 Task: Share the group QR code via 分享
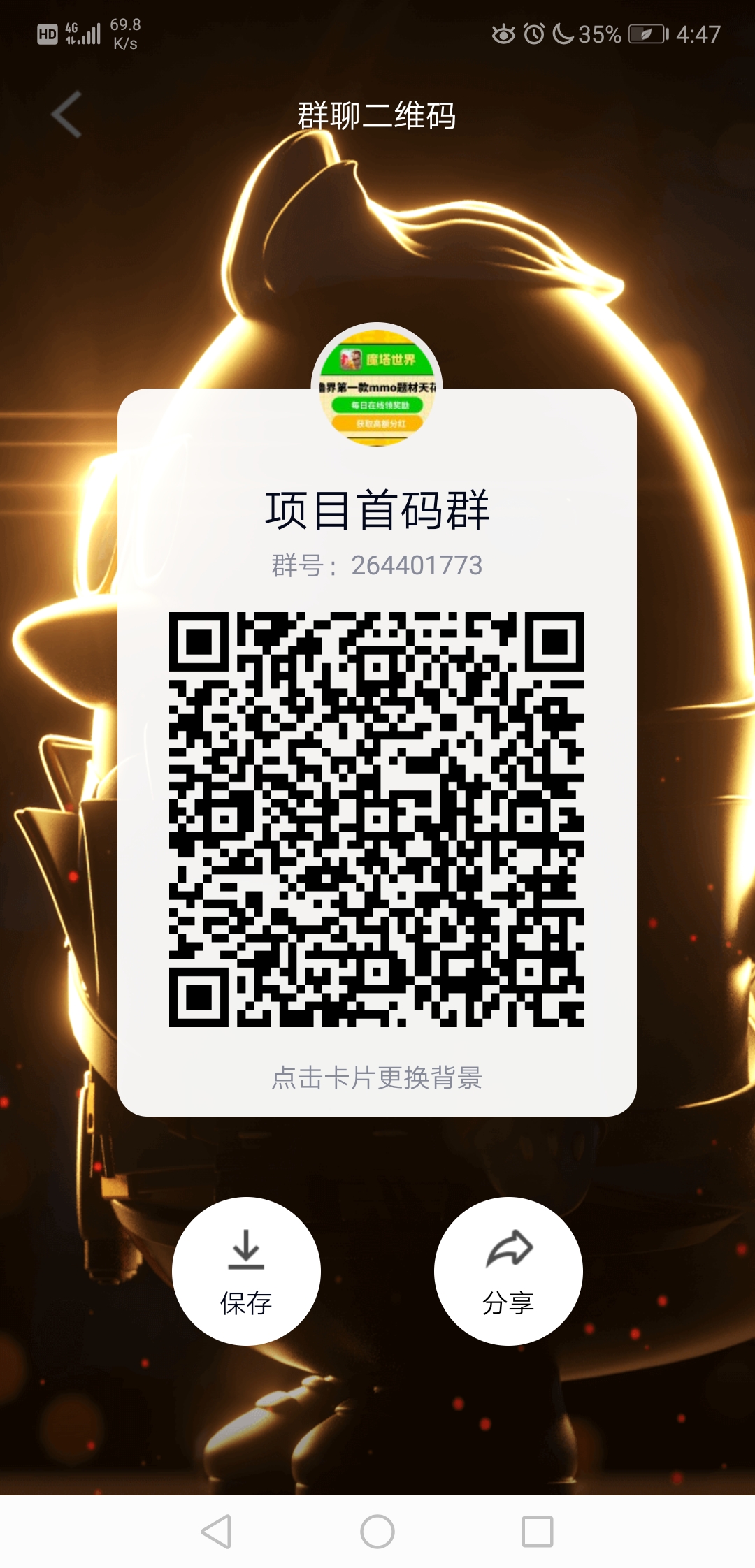tap(508, 1271)
